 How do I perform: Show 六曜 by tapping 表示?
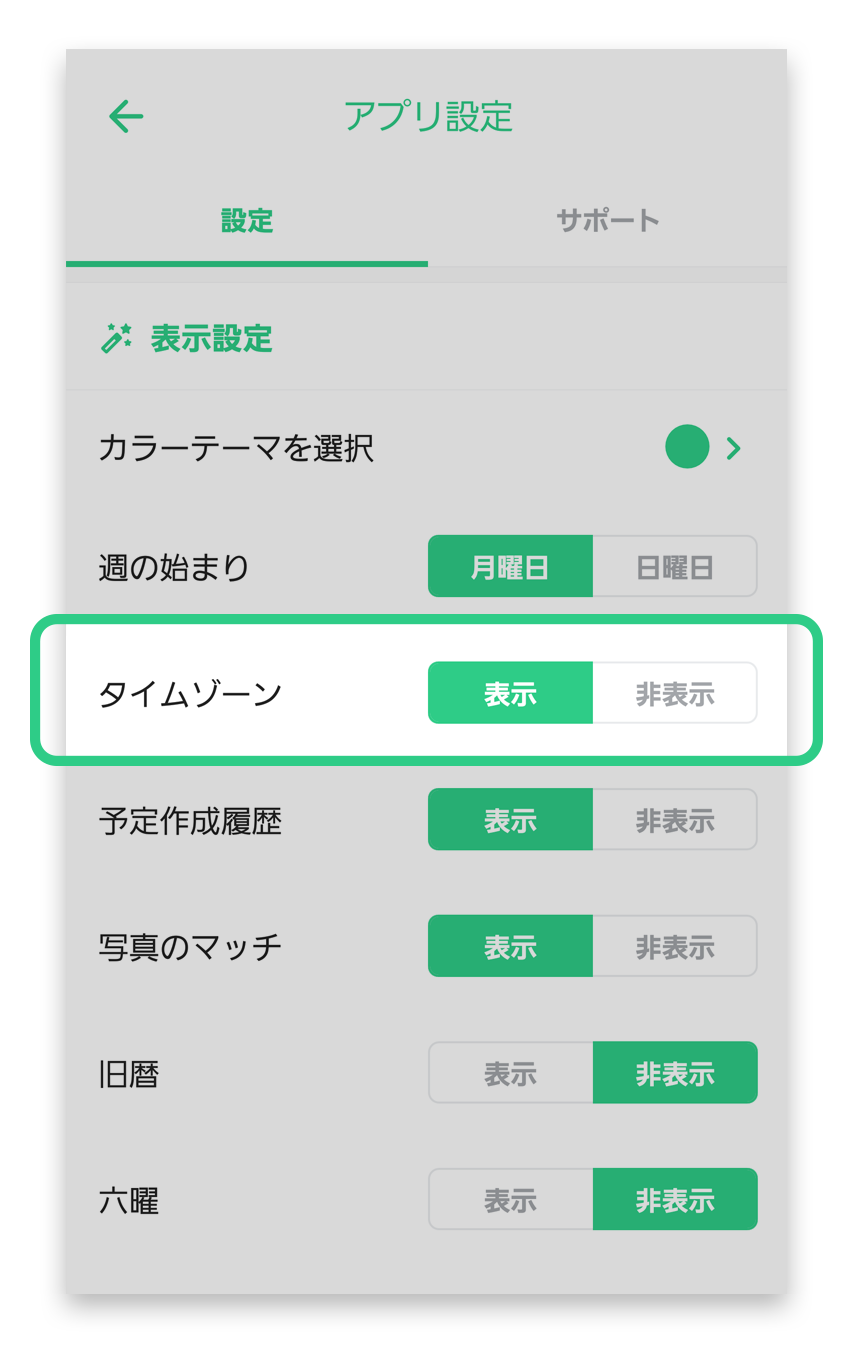coord(510,1199)
